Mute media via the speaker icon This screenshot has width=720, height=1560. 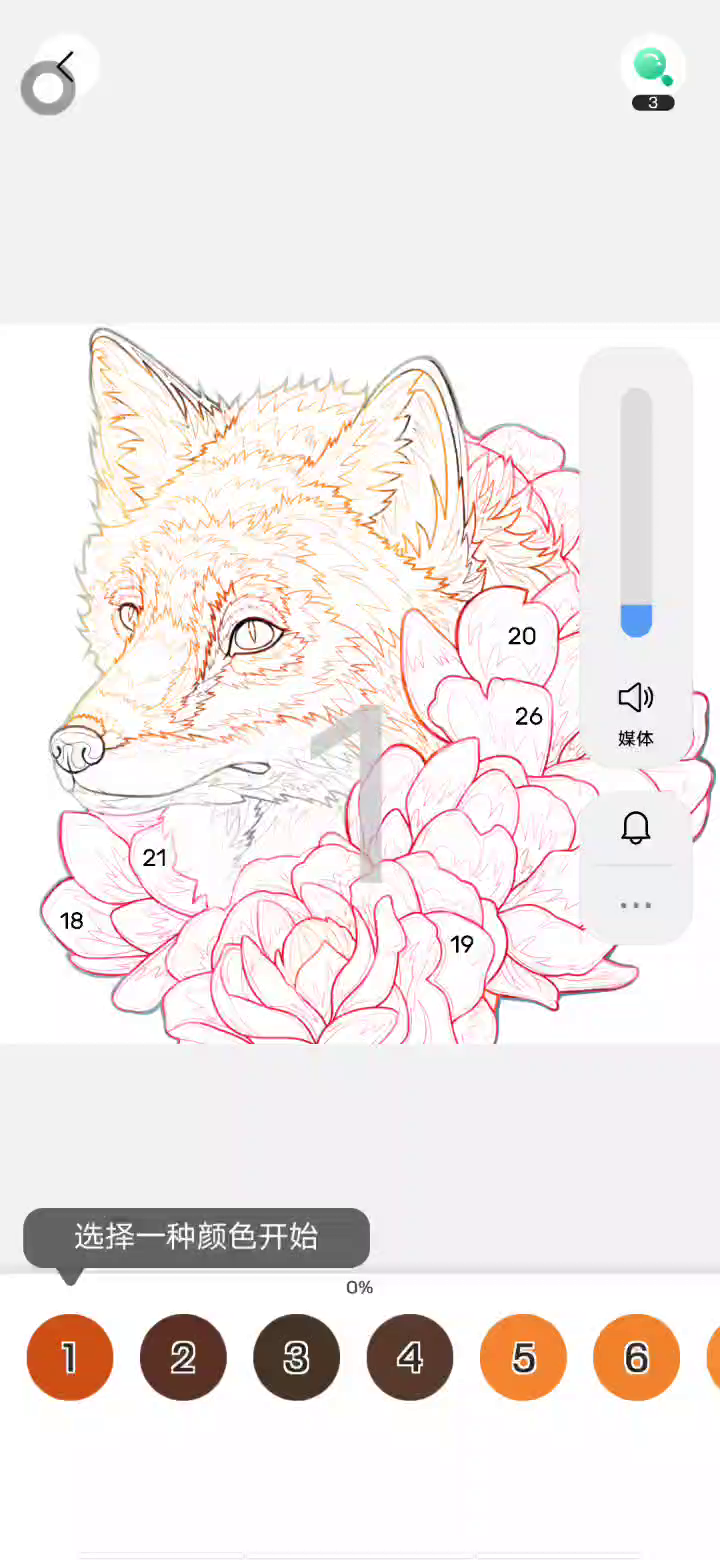[x=636, y=697]
